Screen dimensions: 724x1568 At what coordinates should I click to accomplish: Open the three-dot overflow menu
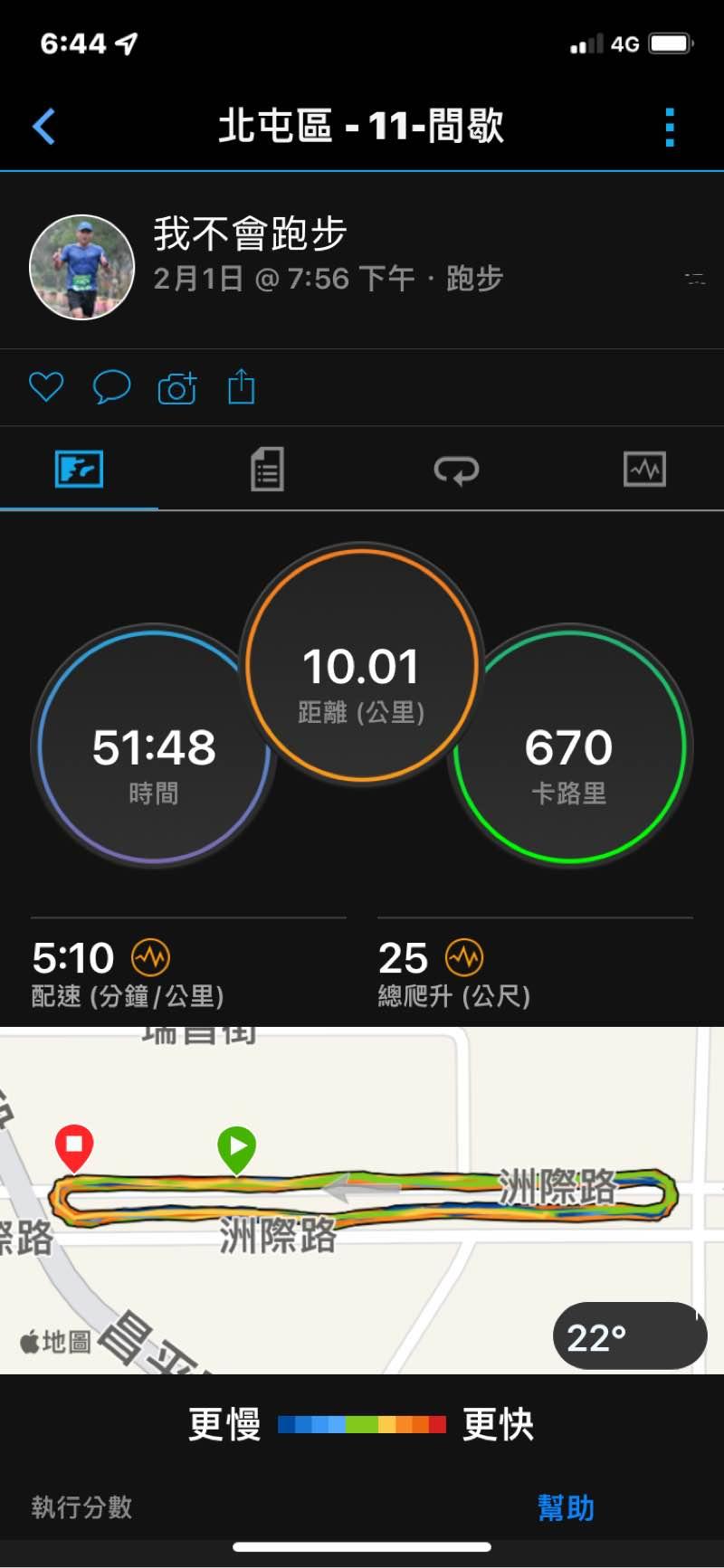point(670,128)
